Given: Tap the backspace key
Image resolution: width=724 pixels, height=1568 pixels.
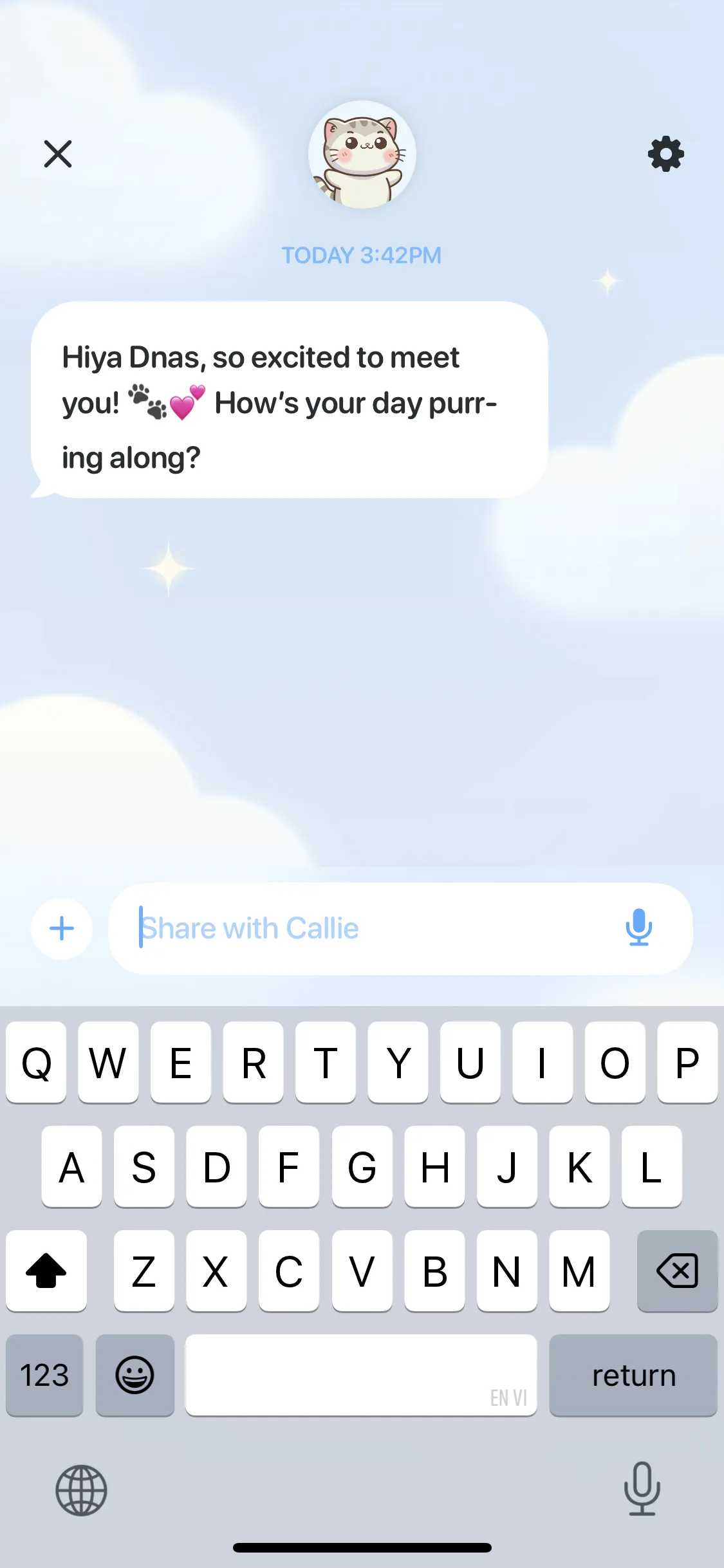Looking at the screenshot, I should coord(677,1271).
